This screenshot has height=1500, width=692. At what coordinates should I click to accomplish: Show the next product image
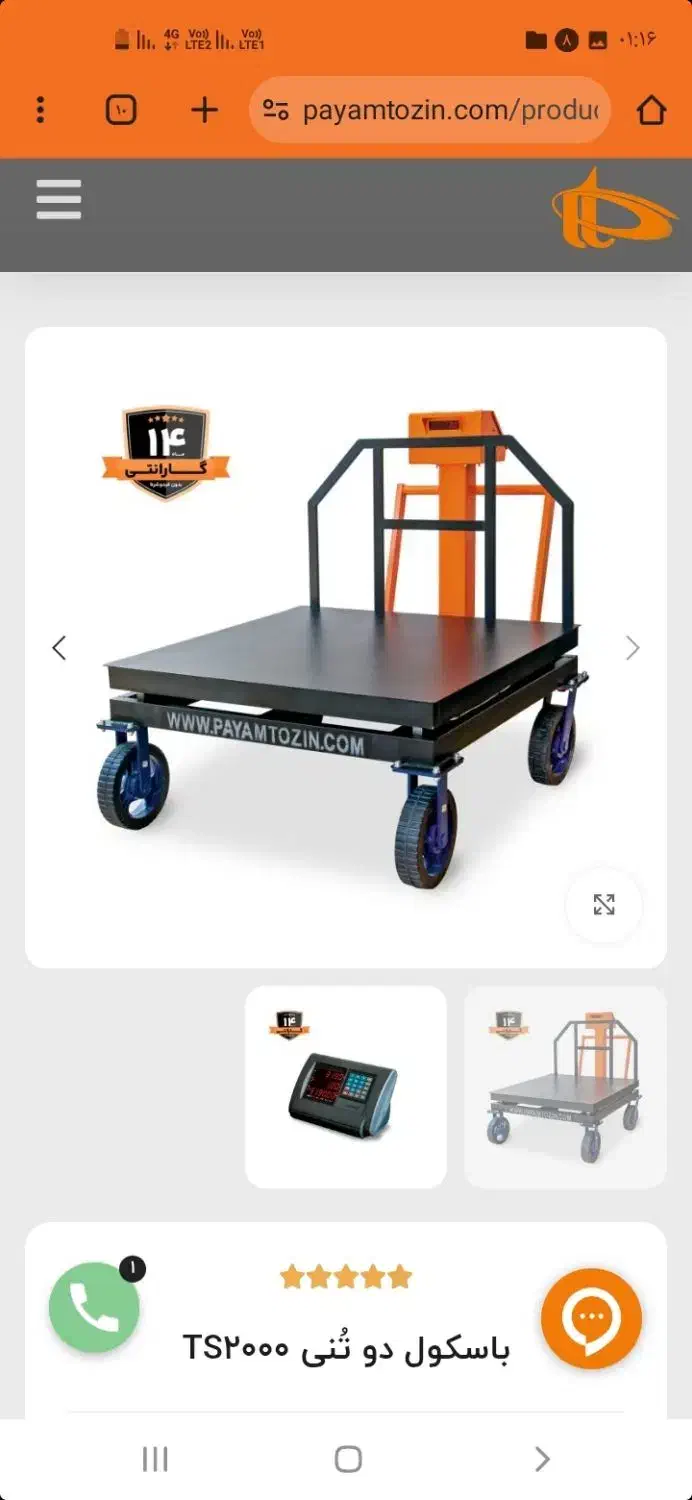coord(632,648)
